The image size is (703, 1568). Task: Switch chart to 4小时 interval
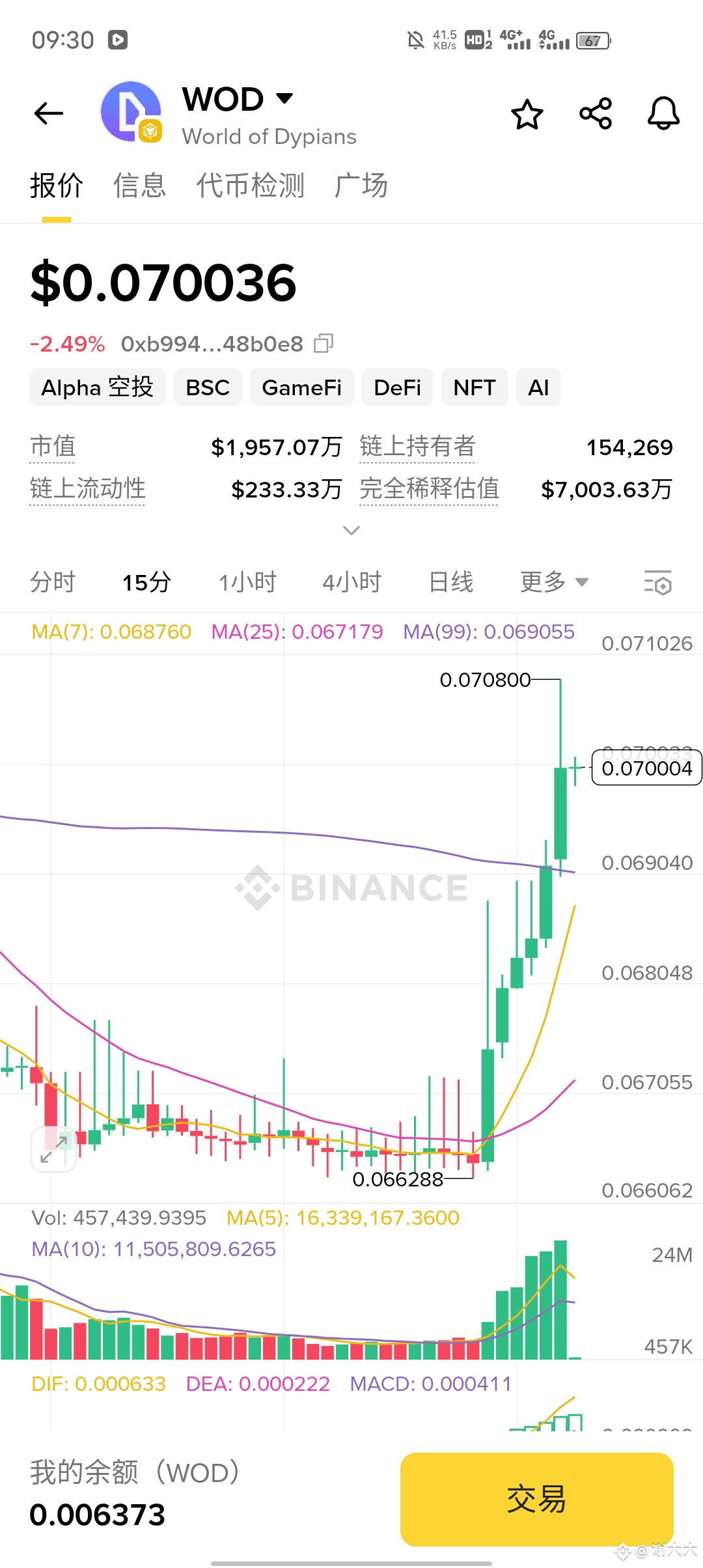coord(352,582)
